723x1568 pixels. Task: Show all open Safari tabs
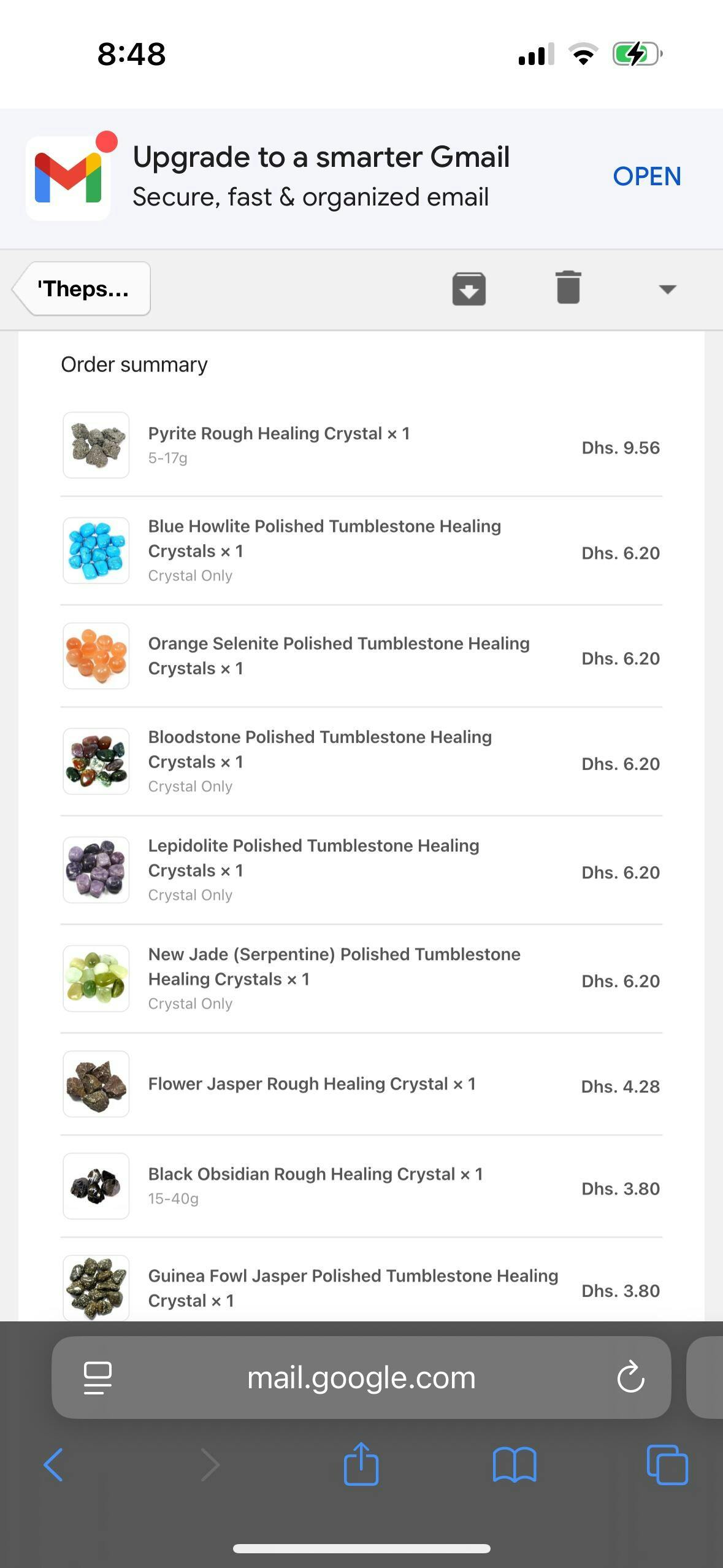[x=667, y=1465]
